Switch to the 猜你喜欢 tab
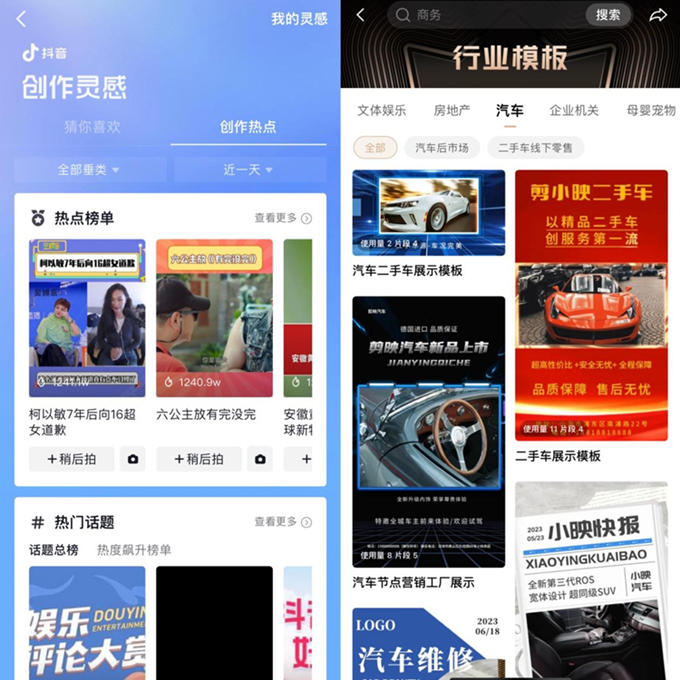 click(x=92, y=127)
